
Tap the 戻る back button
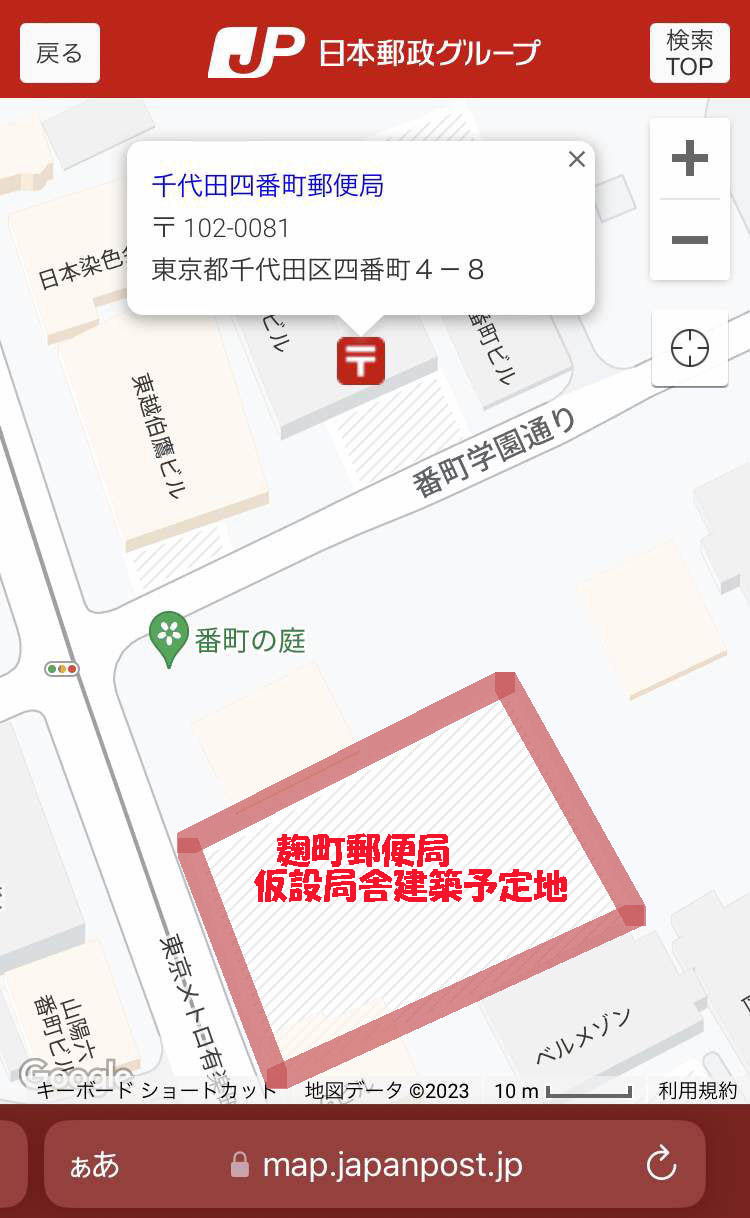coord(59,53)
